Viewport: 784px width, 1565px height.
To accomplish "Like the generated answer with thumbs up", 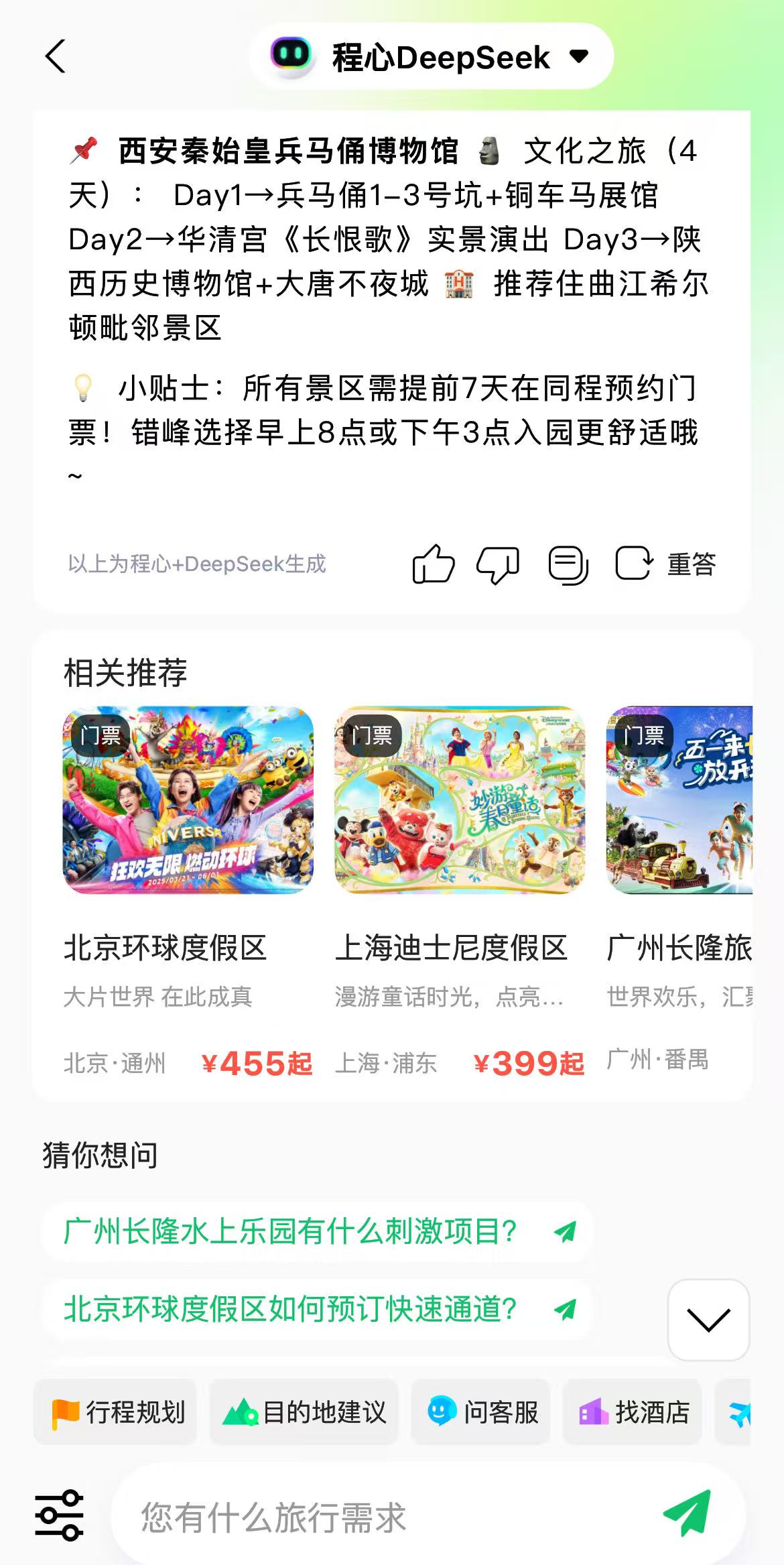I will (433, 564).
